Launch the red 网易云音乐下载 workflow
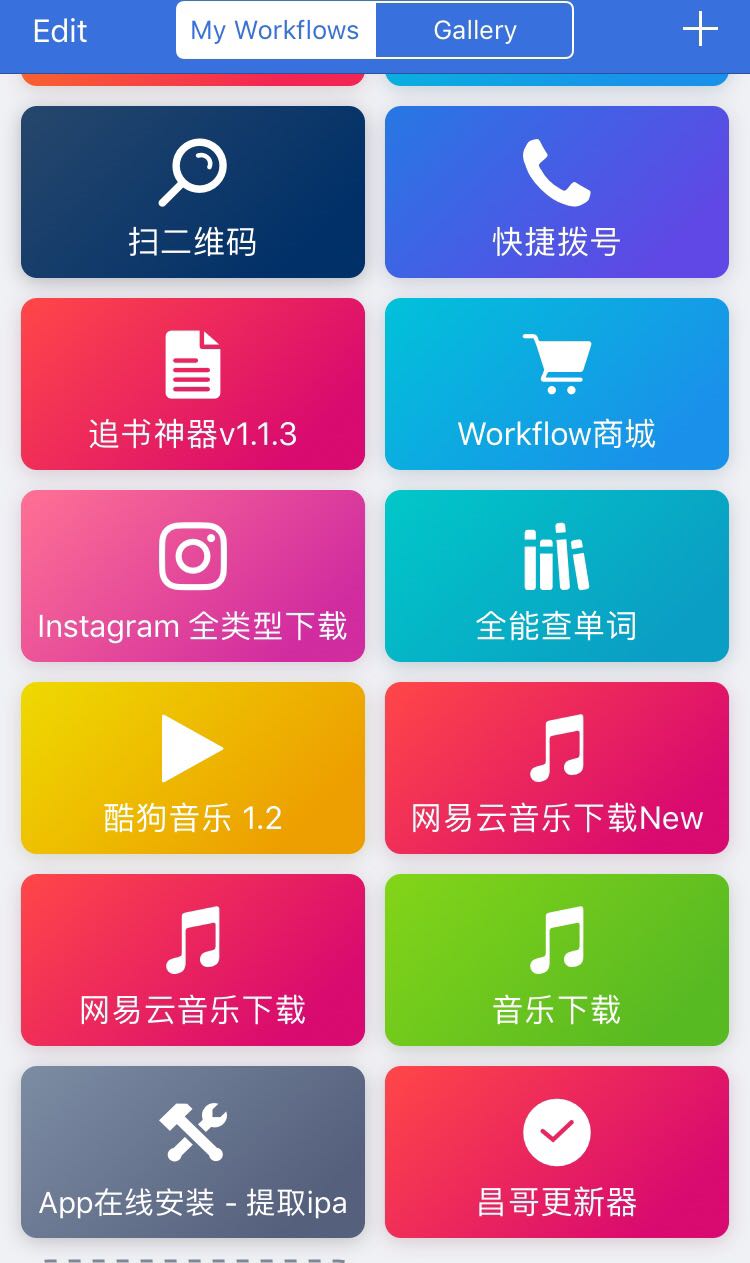The height and width of the screenshot is (1263, 750). point(193,960)
